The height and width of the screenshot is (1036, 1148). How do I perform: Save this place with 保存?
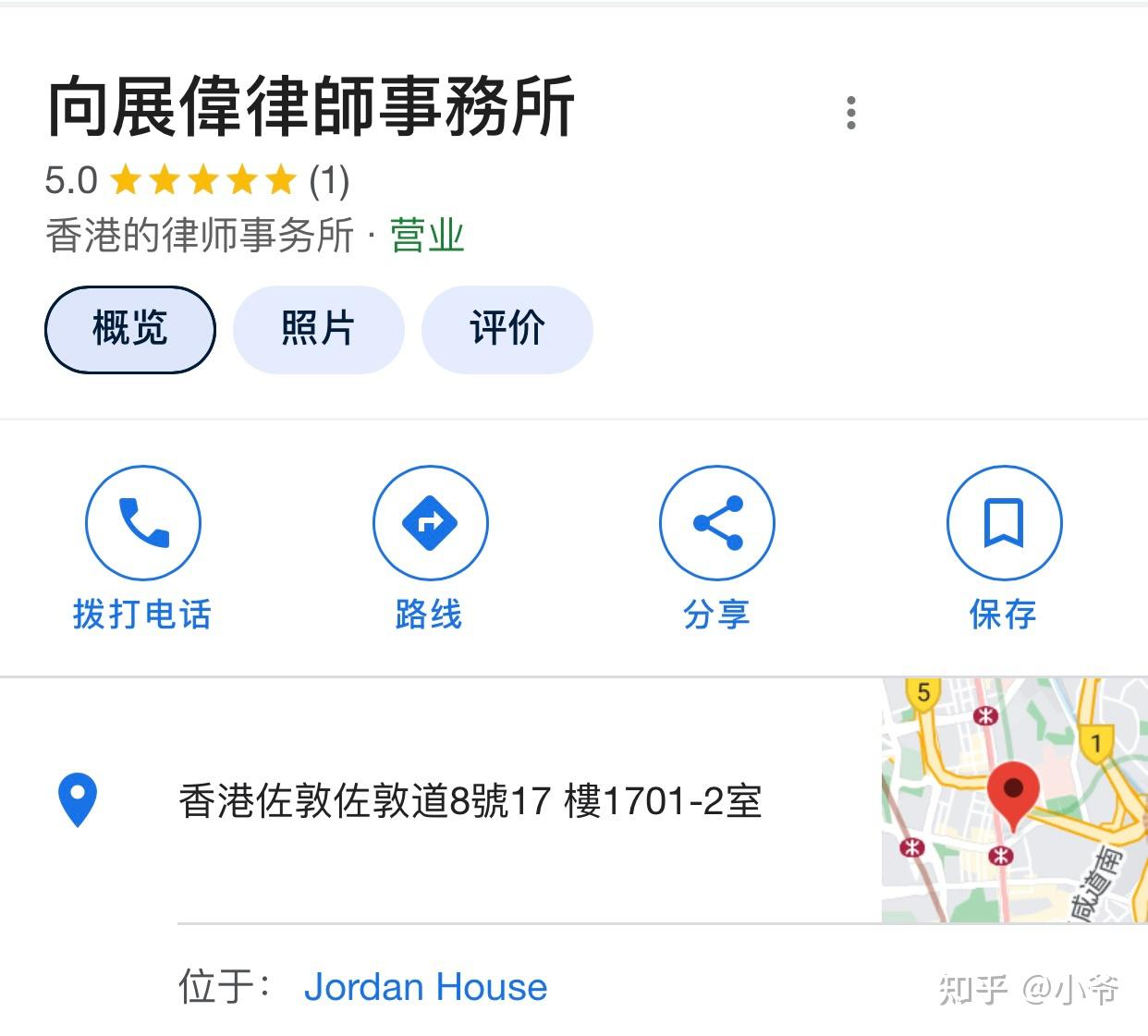click(1004, 523)
